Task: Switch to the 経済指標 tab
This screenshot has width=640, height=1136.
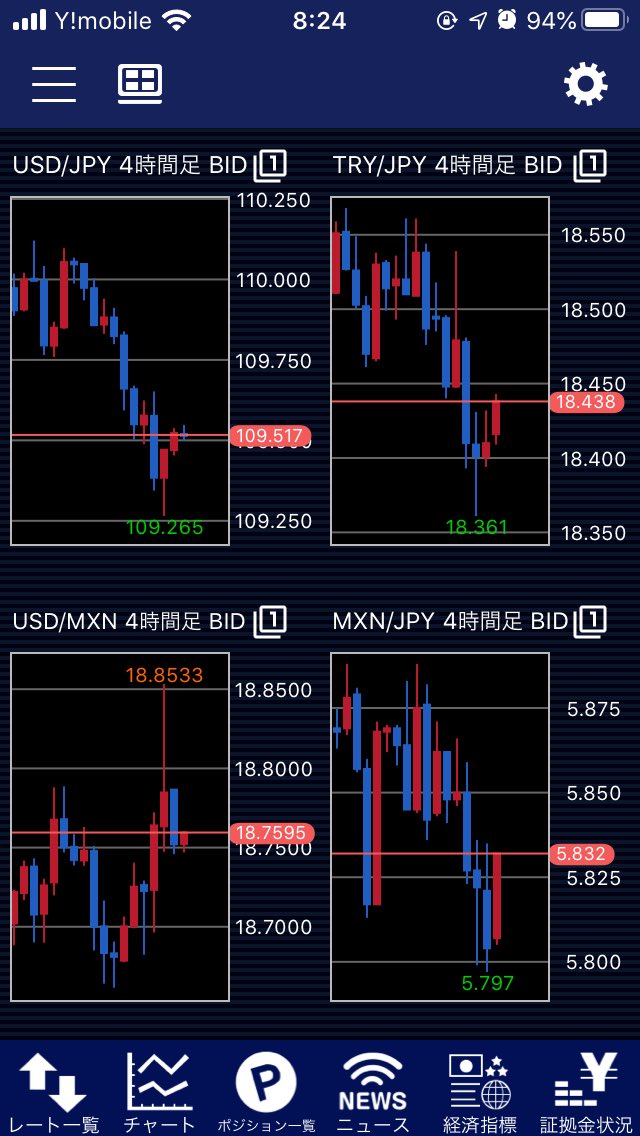Action: coord(479,1090)
